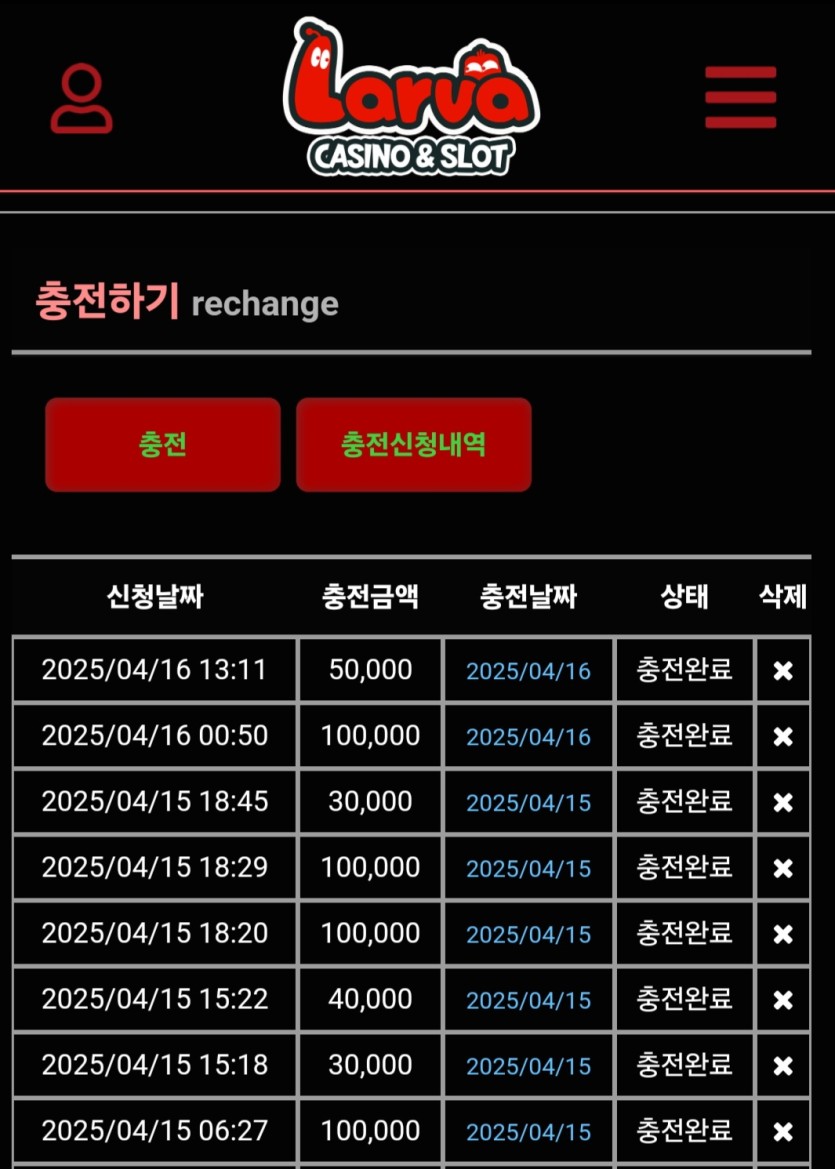Delete the 2025/04/15 18:29 record
This screenshot has width=835, height=1169.
click(783, 868)
